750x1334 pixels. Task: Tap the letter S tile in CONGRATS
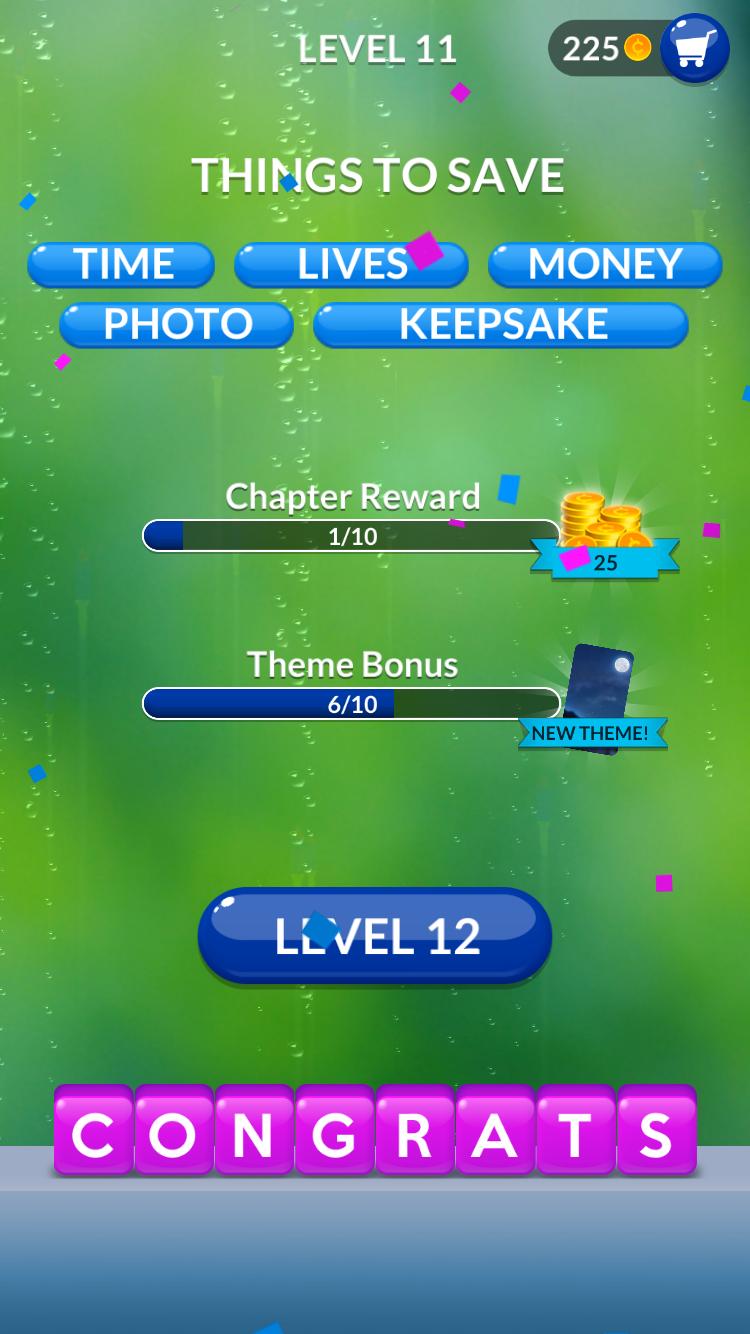coord(655,1132)
